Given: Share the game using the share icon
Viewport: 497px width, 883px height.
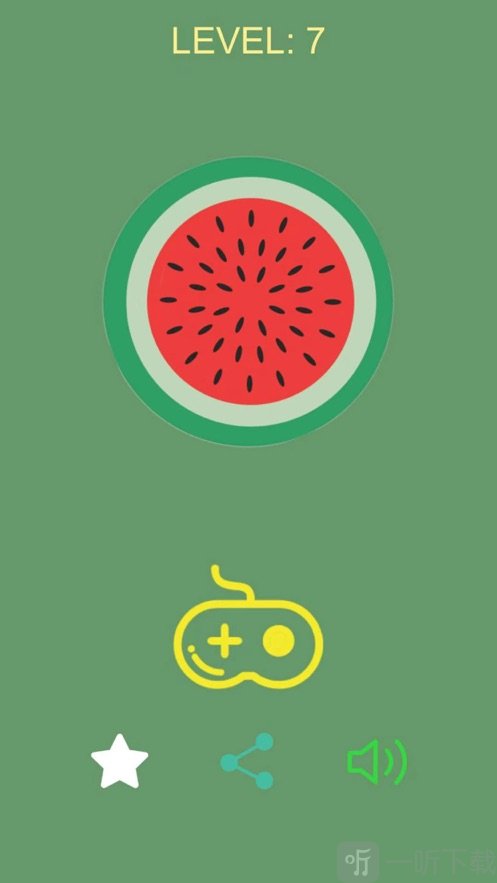Looking at the screenshot, I should click(x=247, y=761).
